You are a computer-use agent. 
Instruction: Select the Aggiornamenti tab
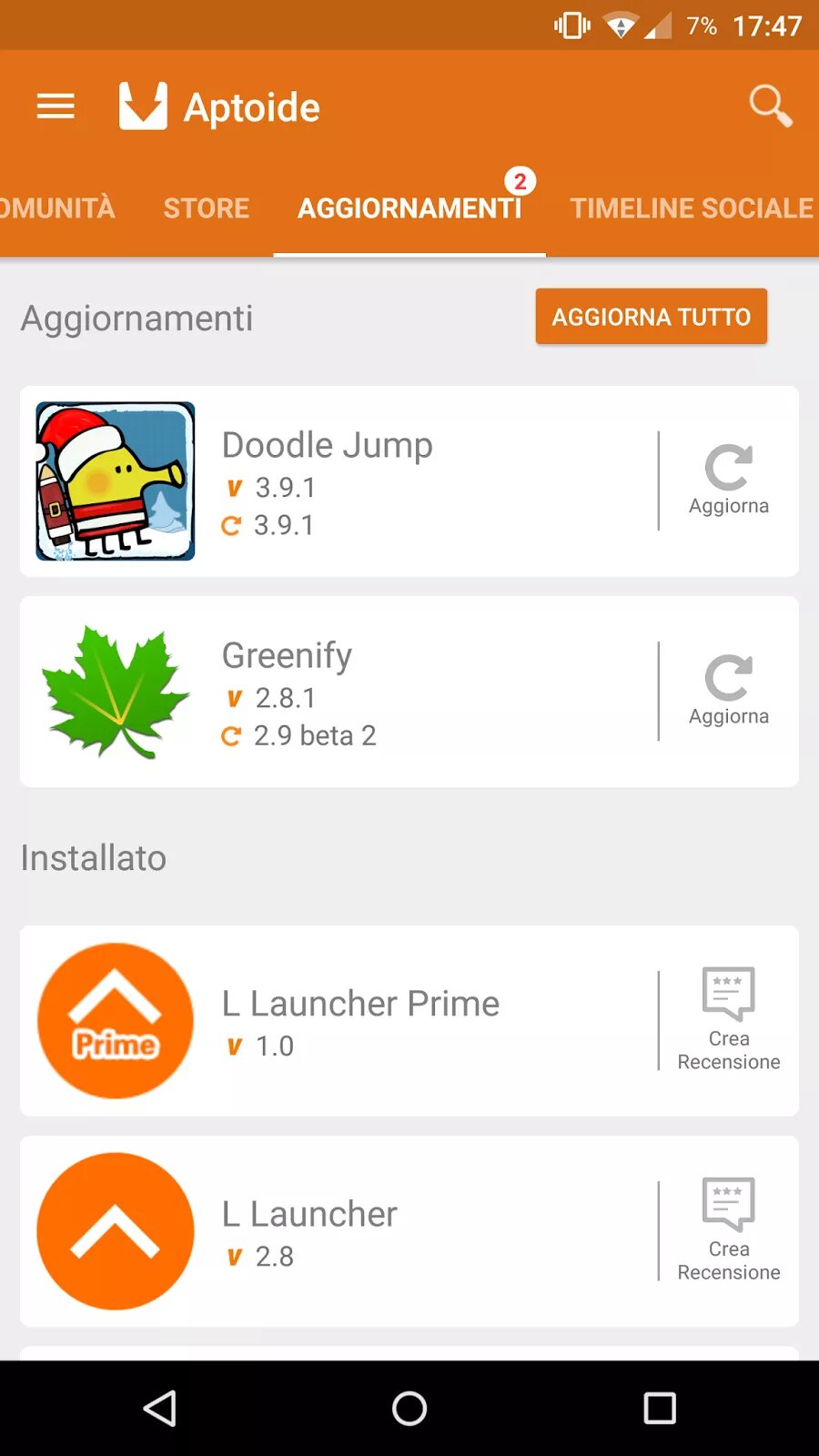[x=409, y=208]
